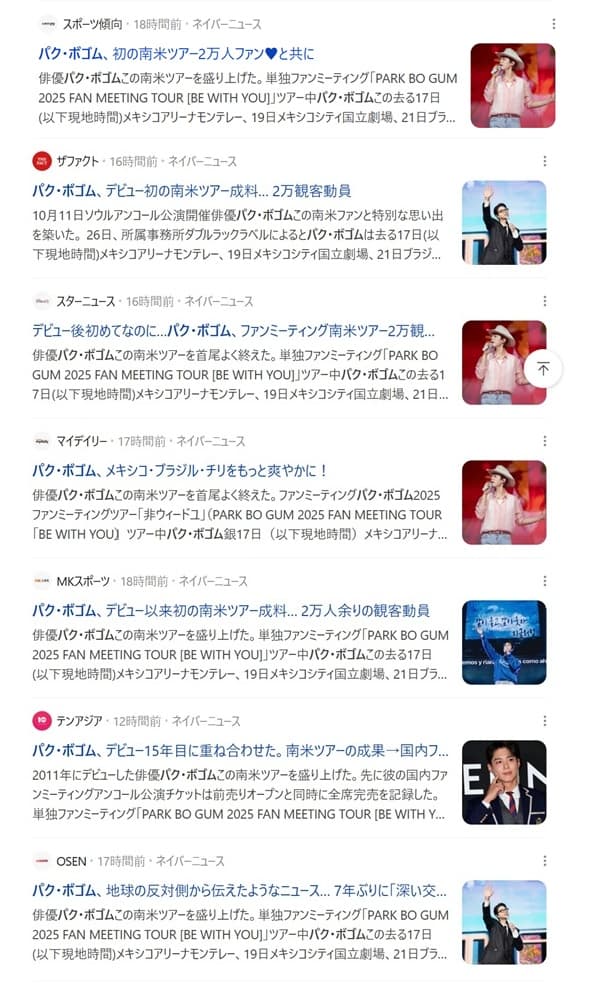Viewport: 600px width, 1005px height.
Task: Open OSEN headline 地球の反対側から伝えた
Action: pyautogui.click(x=239, y=891)
